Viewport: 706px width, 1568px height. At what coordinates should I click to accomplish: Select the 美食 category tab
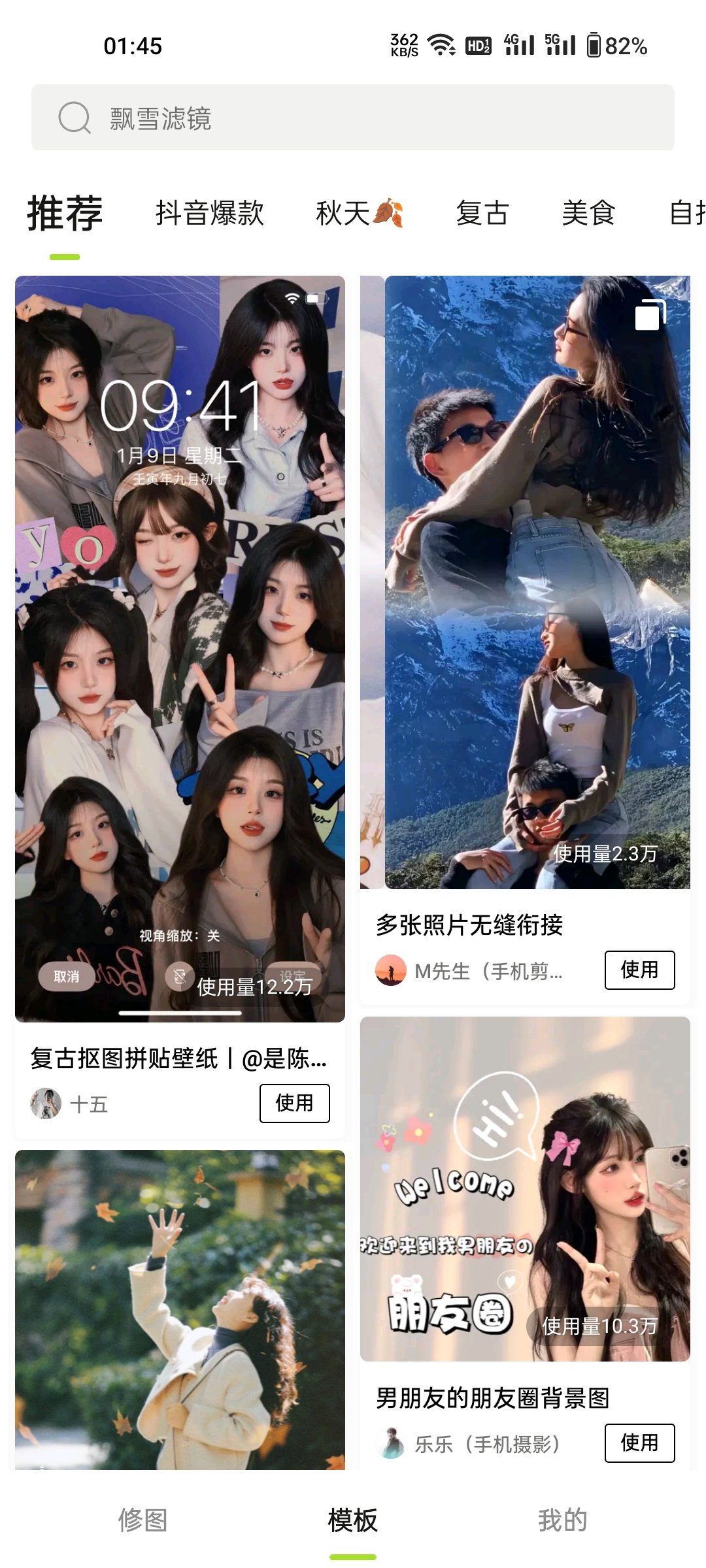(x=588, y=213)
